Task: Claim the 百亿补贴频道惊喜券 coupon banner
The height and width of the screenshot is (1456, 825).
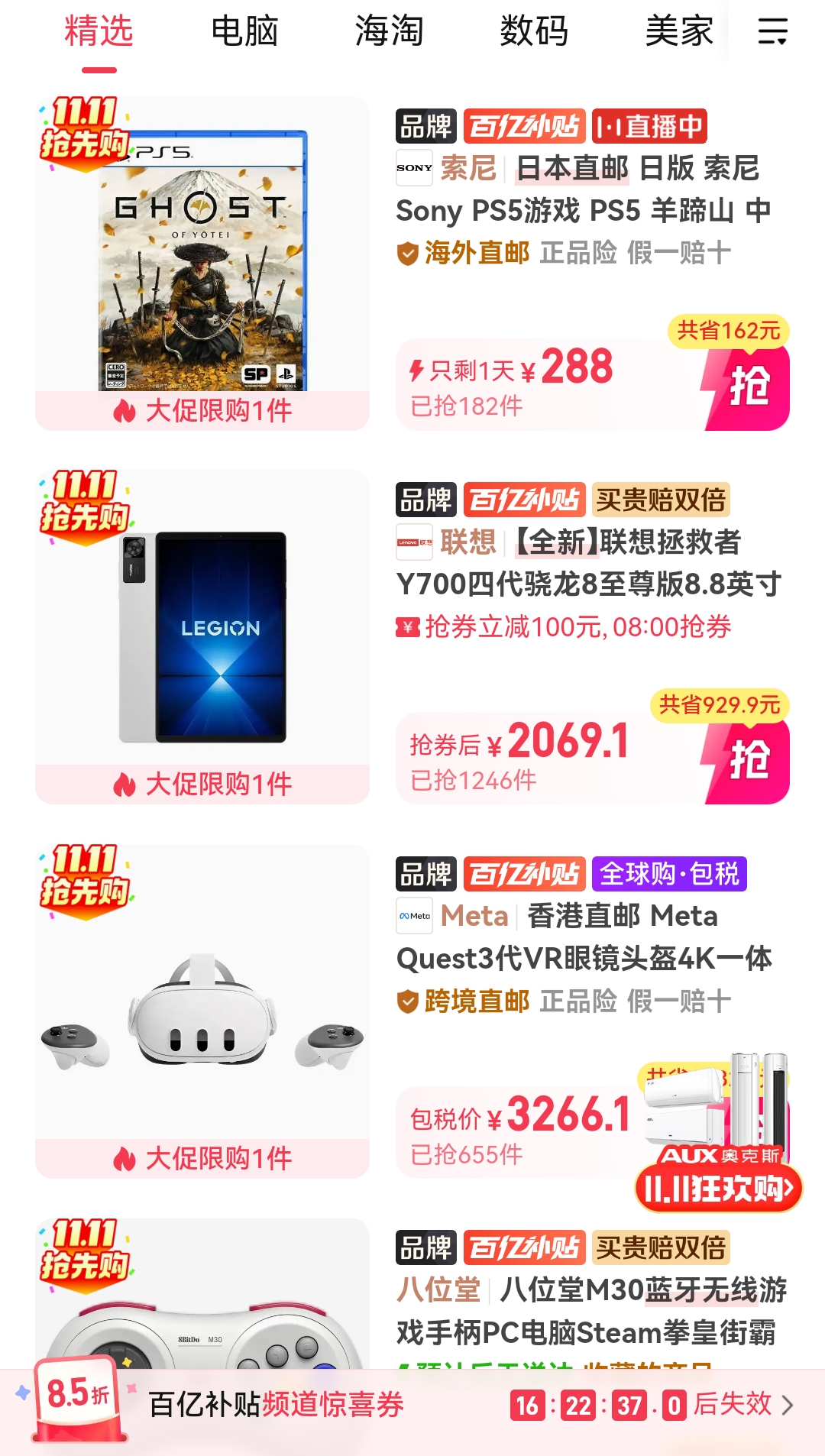Action: click(412, 1406)
